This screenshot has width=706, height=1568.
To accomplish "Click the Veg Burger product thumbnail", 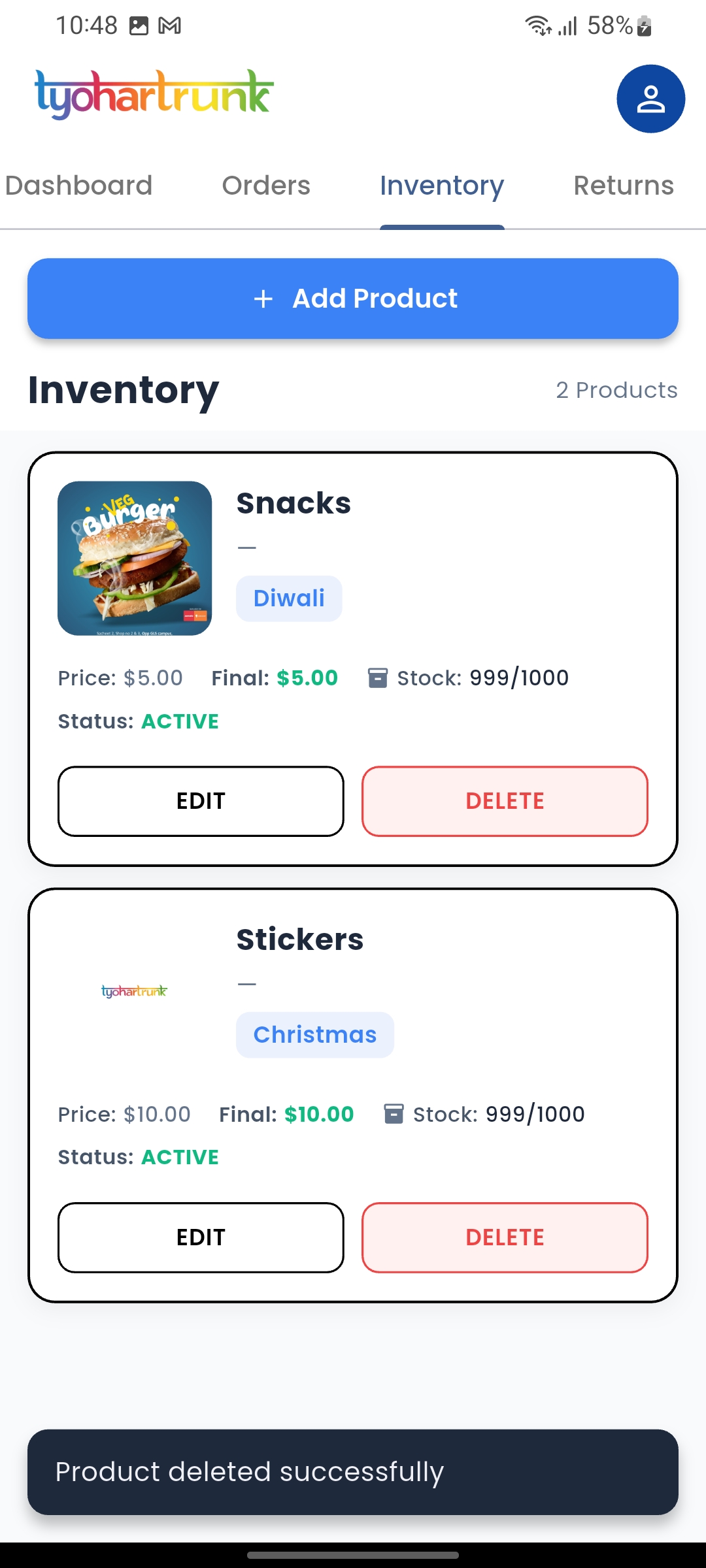I will coord(133,559).
